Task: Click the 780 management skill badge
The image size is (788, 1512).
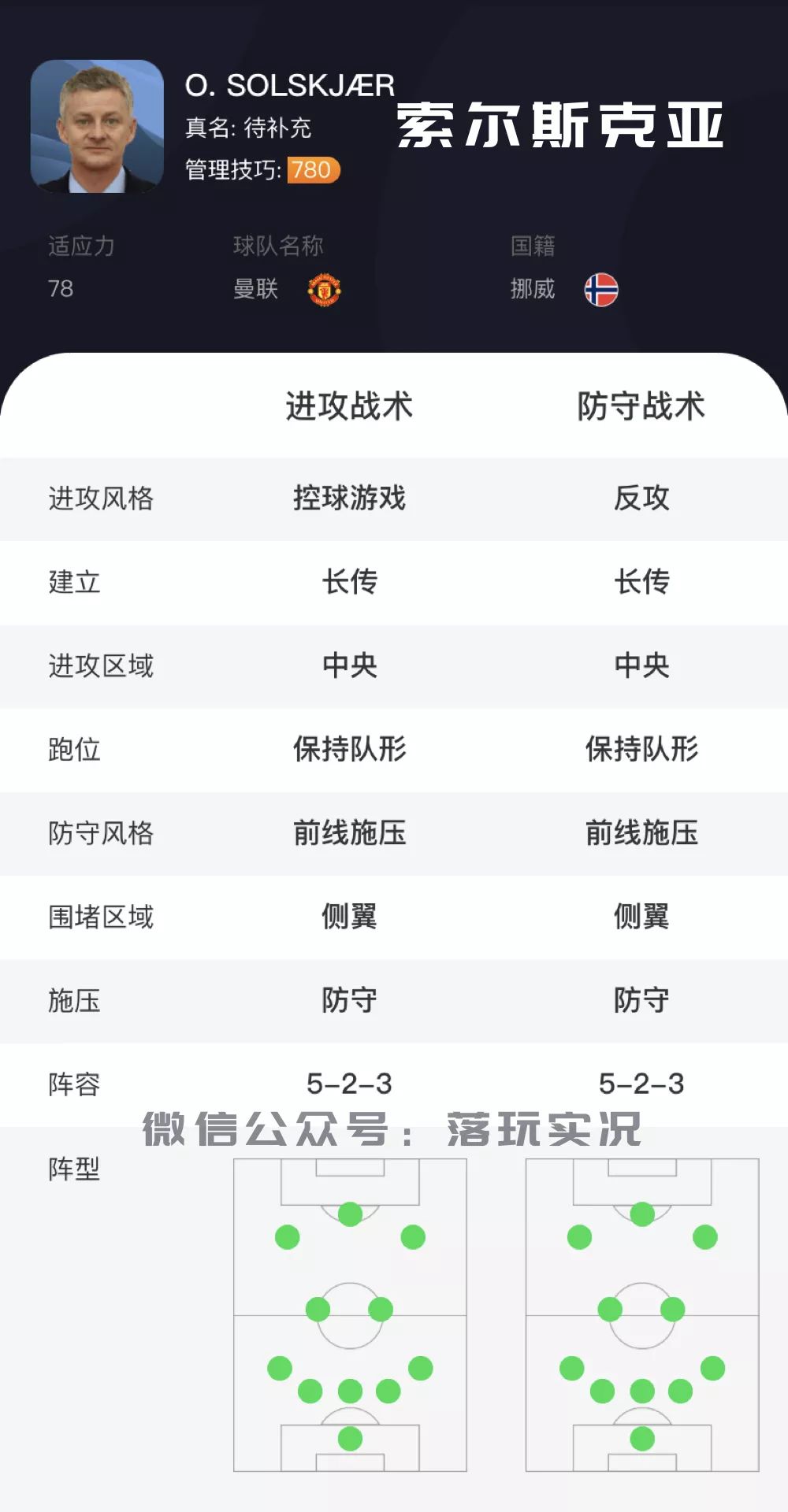Action: (311, 169)
